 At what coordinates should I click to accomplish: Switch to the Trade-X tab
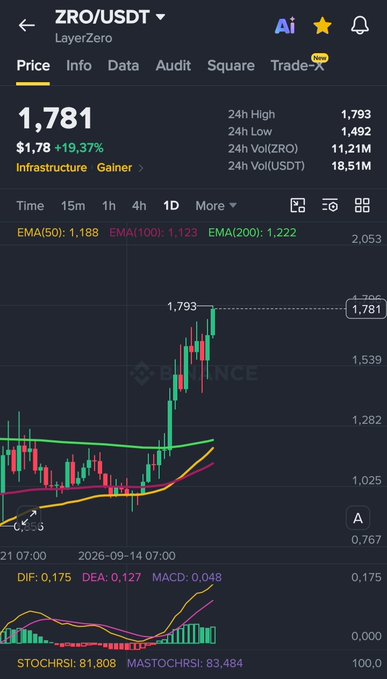pyautogui.click(x=299, y=65)
